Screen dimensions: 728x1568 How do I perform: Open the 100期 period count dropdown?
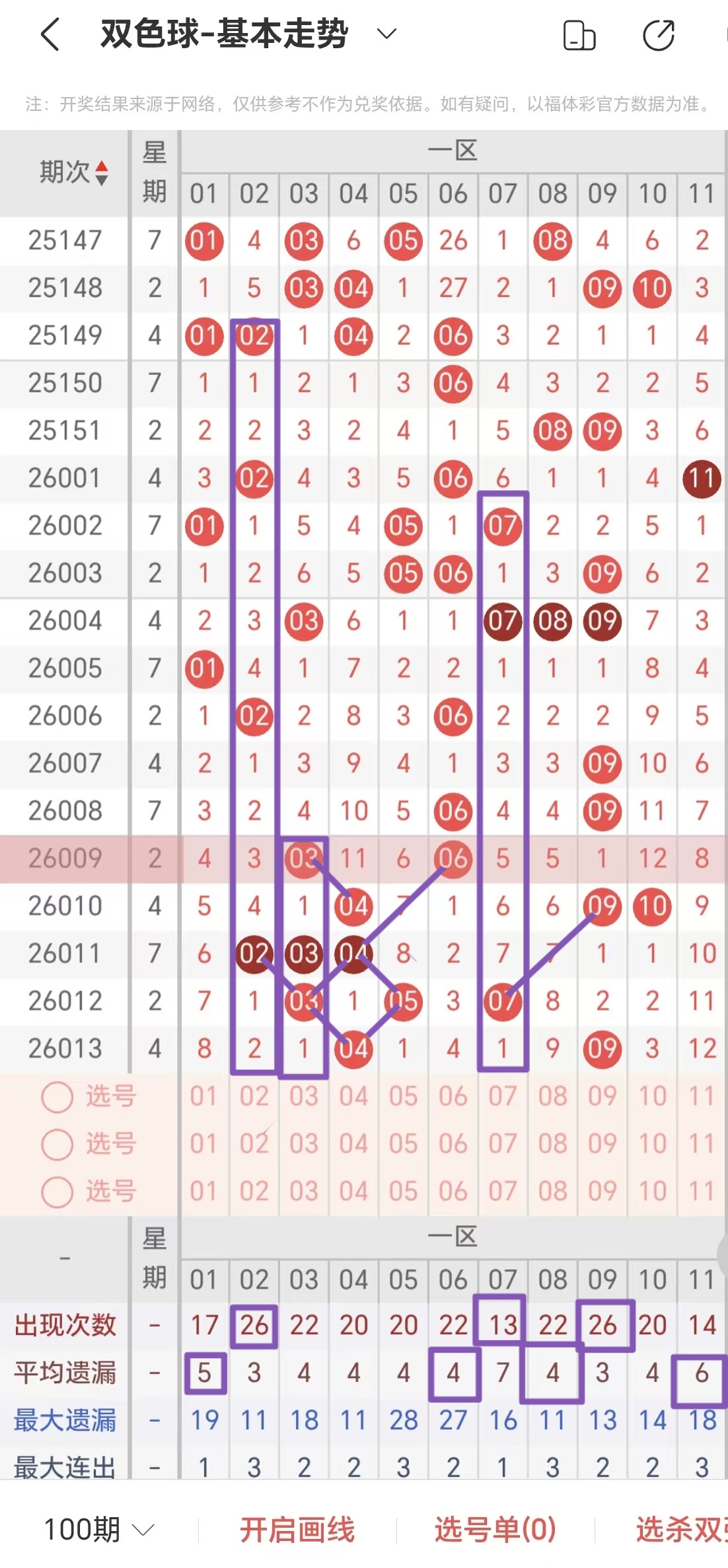pyautogui.click(x=99, y=1529)
